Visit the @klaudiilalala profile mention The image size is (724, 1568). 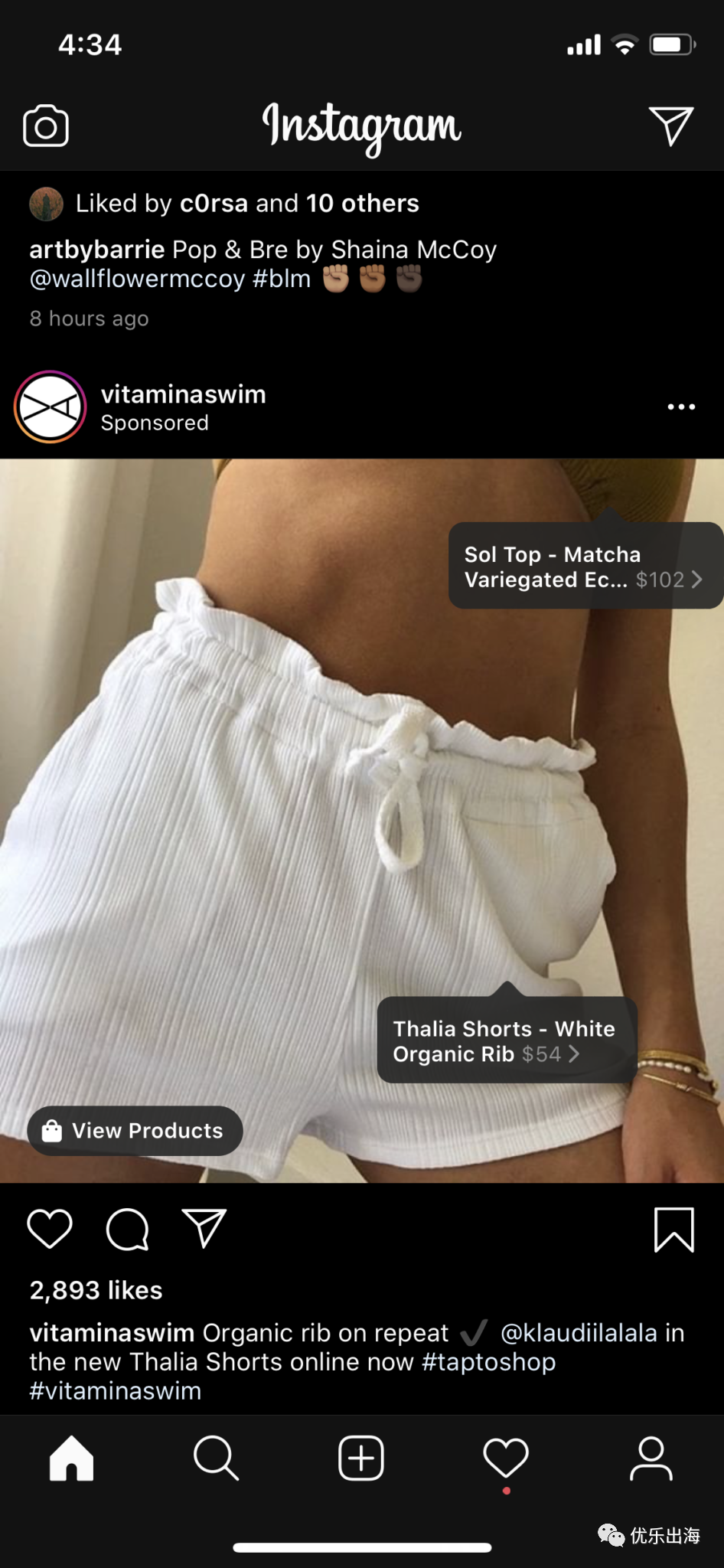579,1333
